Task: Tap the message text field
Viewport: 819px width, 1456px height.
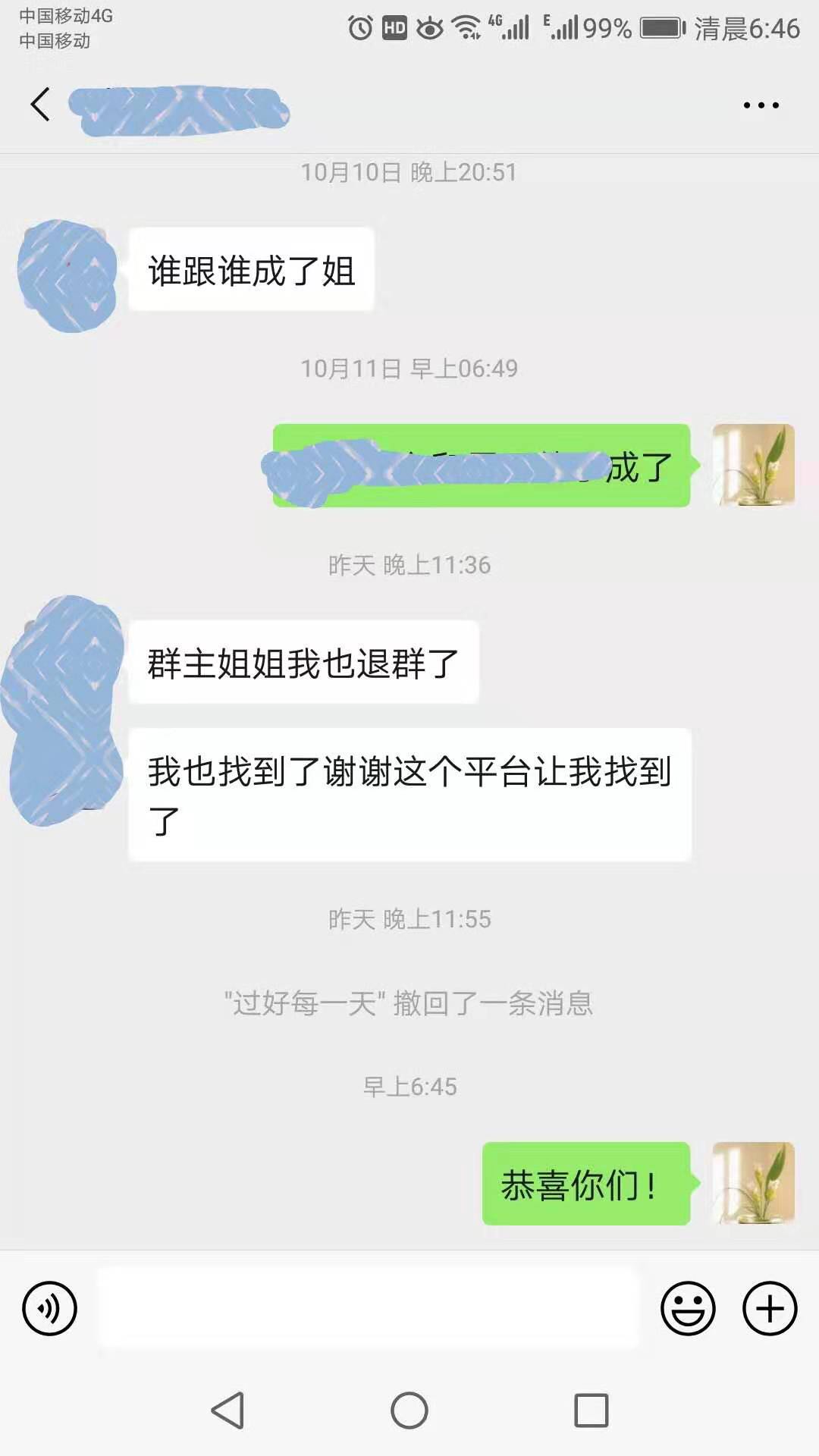Action: pyautogui.click(x=368, y=1308)
